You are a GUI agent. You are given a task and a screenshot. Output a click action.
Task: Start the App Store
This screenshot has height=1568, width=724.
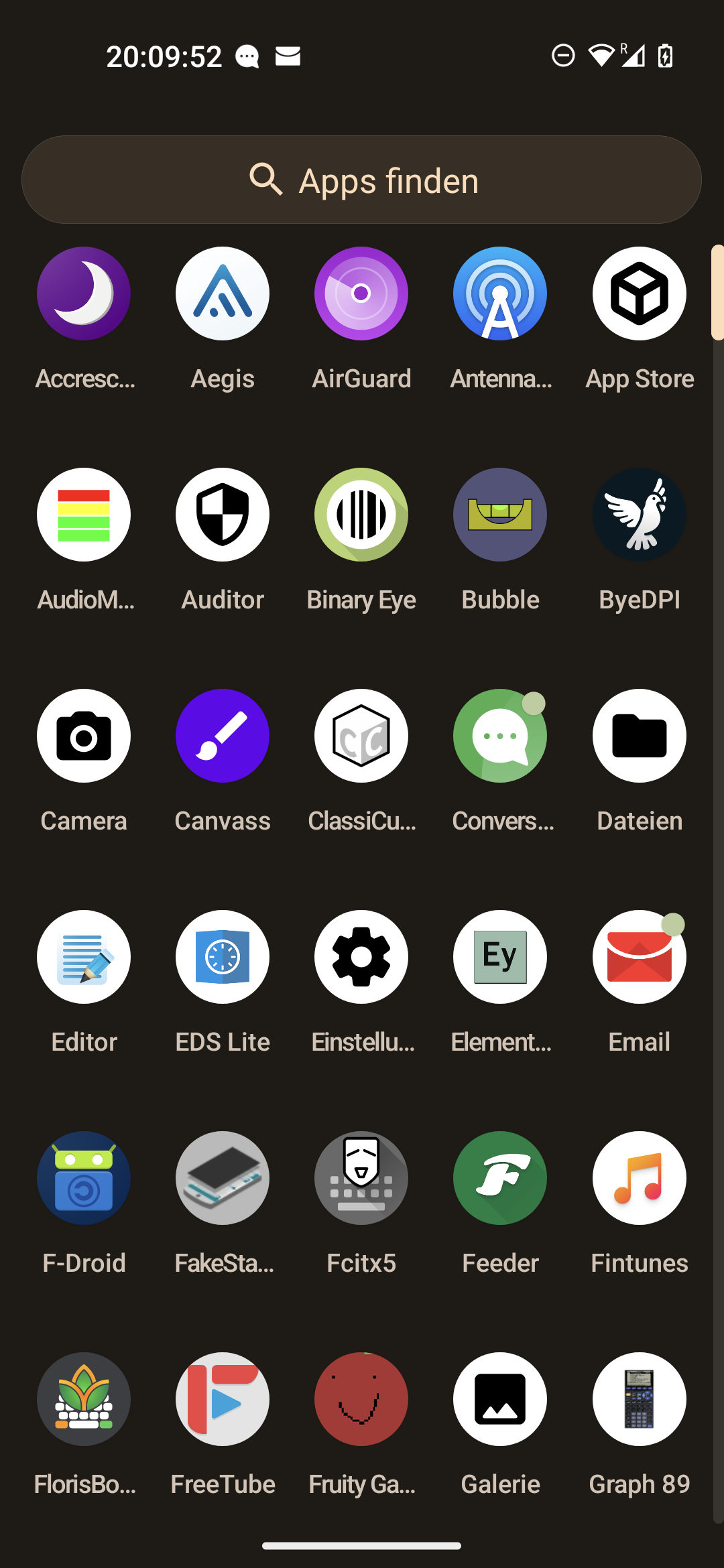(x=639, y=293)
